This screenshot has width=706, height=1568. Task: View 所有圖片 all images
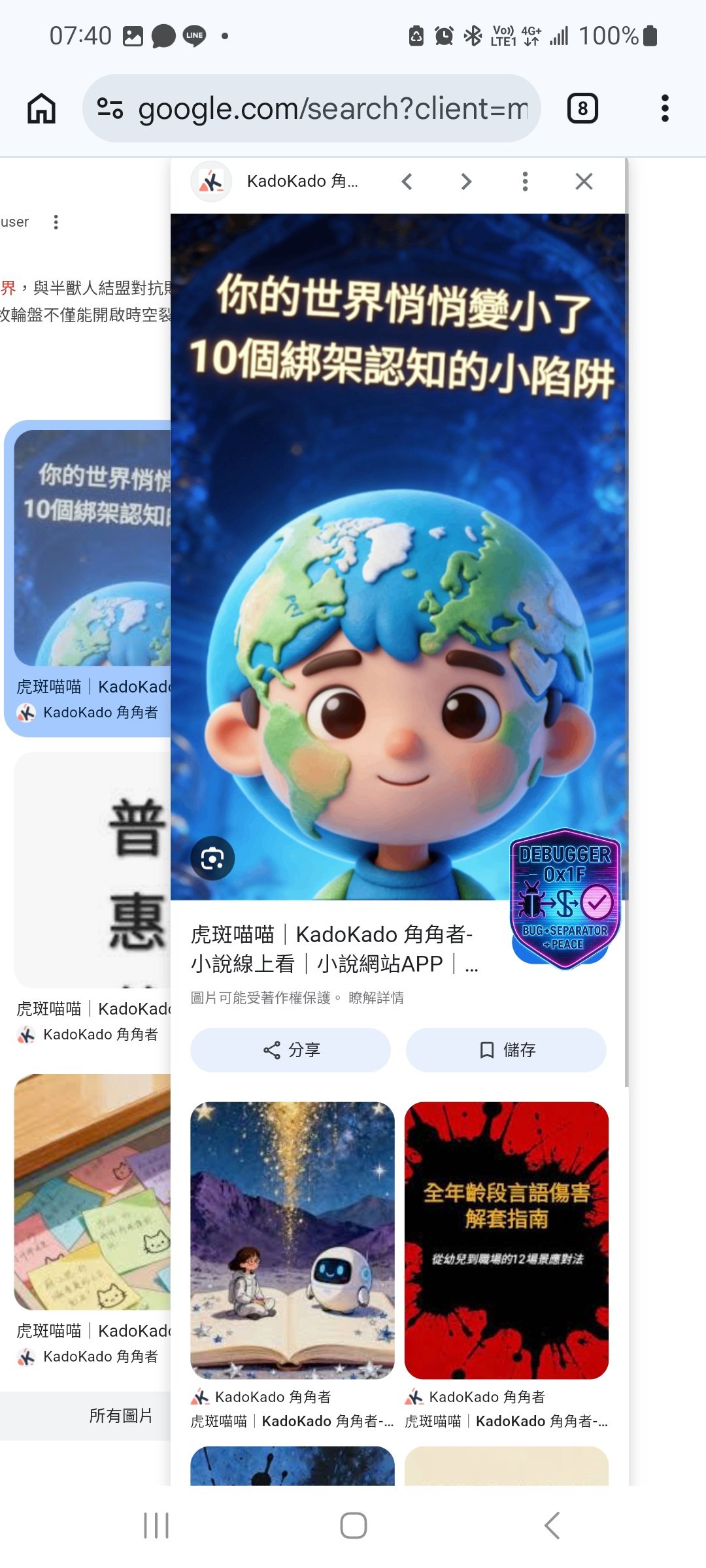[x=120, y=1416]
